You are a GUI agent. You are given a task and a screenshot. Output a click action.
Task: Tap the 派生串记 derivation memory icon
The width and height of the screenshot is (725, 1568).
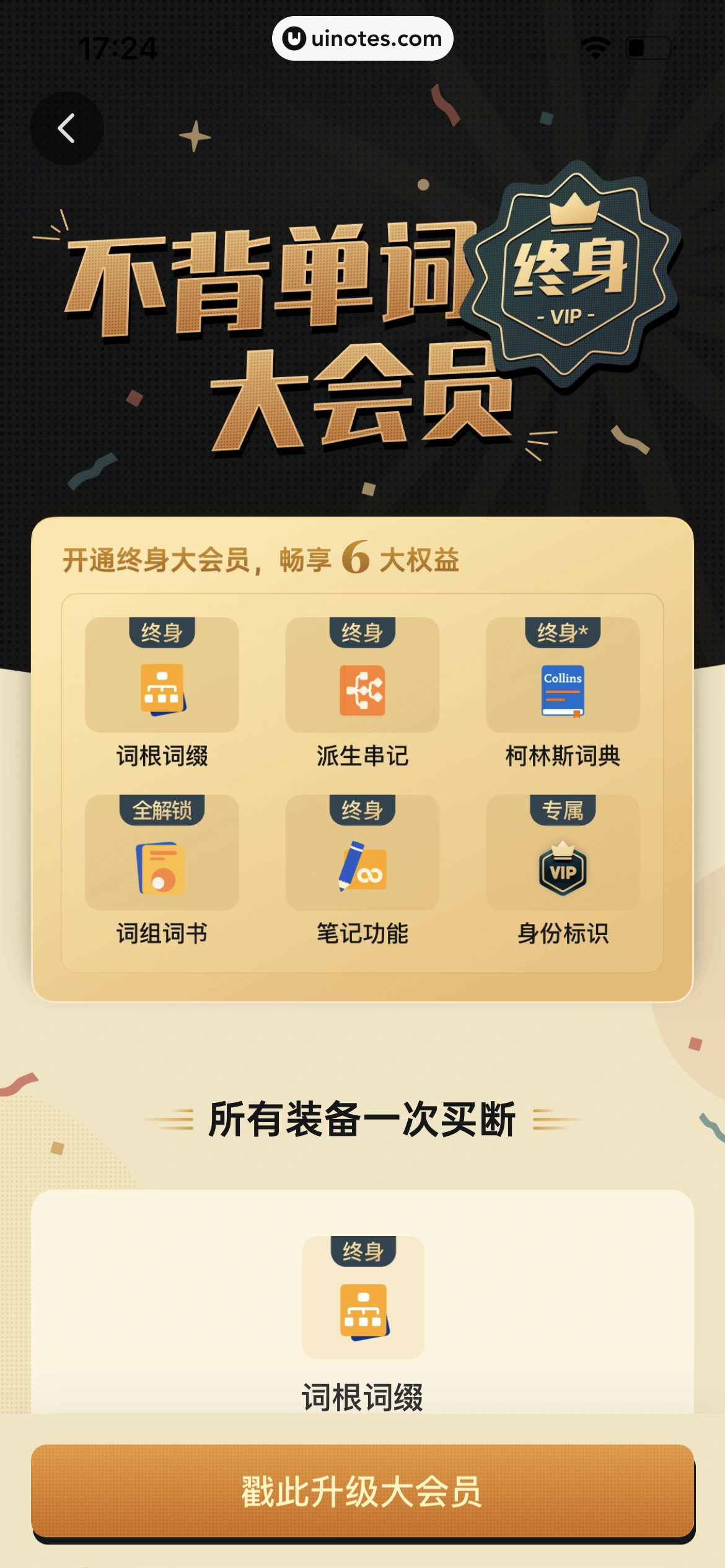(362, 687)
